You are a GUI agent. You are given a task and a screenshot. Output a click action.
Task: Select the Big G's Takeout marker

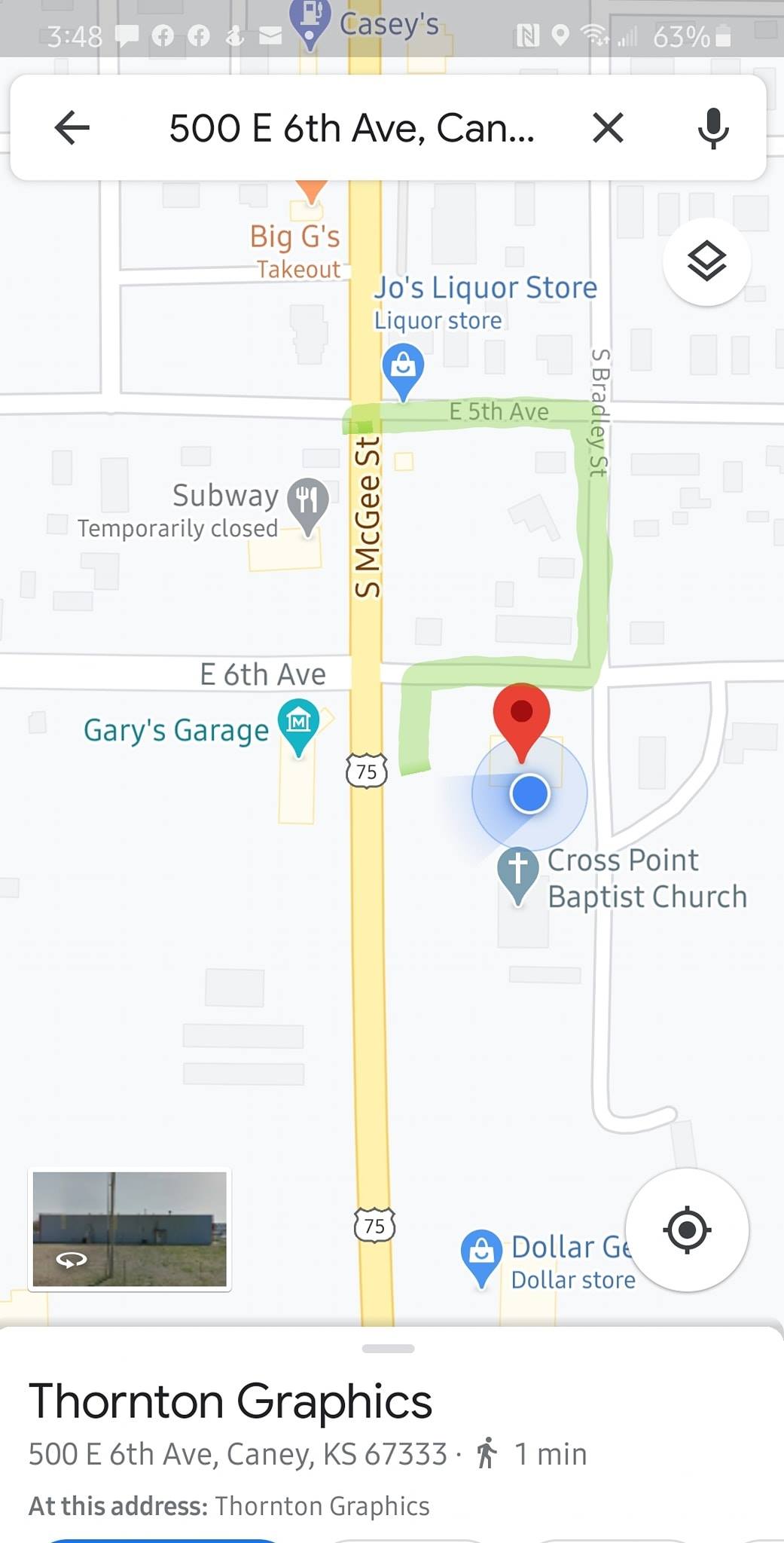pyautogui.click(x=311, y=190)
